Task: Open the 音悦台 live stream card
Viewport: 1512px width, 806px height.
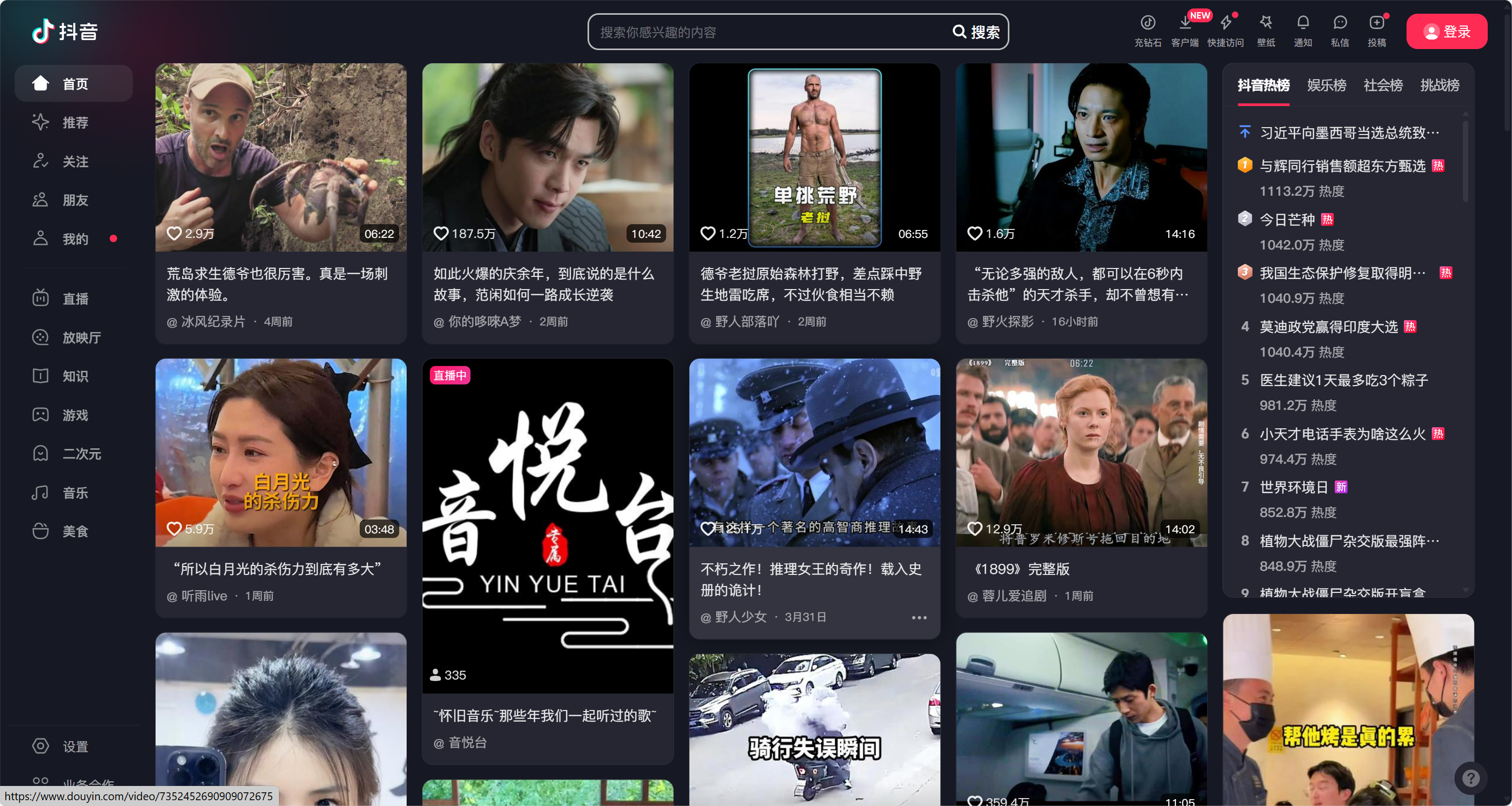Action: [x=547, y=525]
